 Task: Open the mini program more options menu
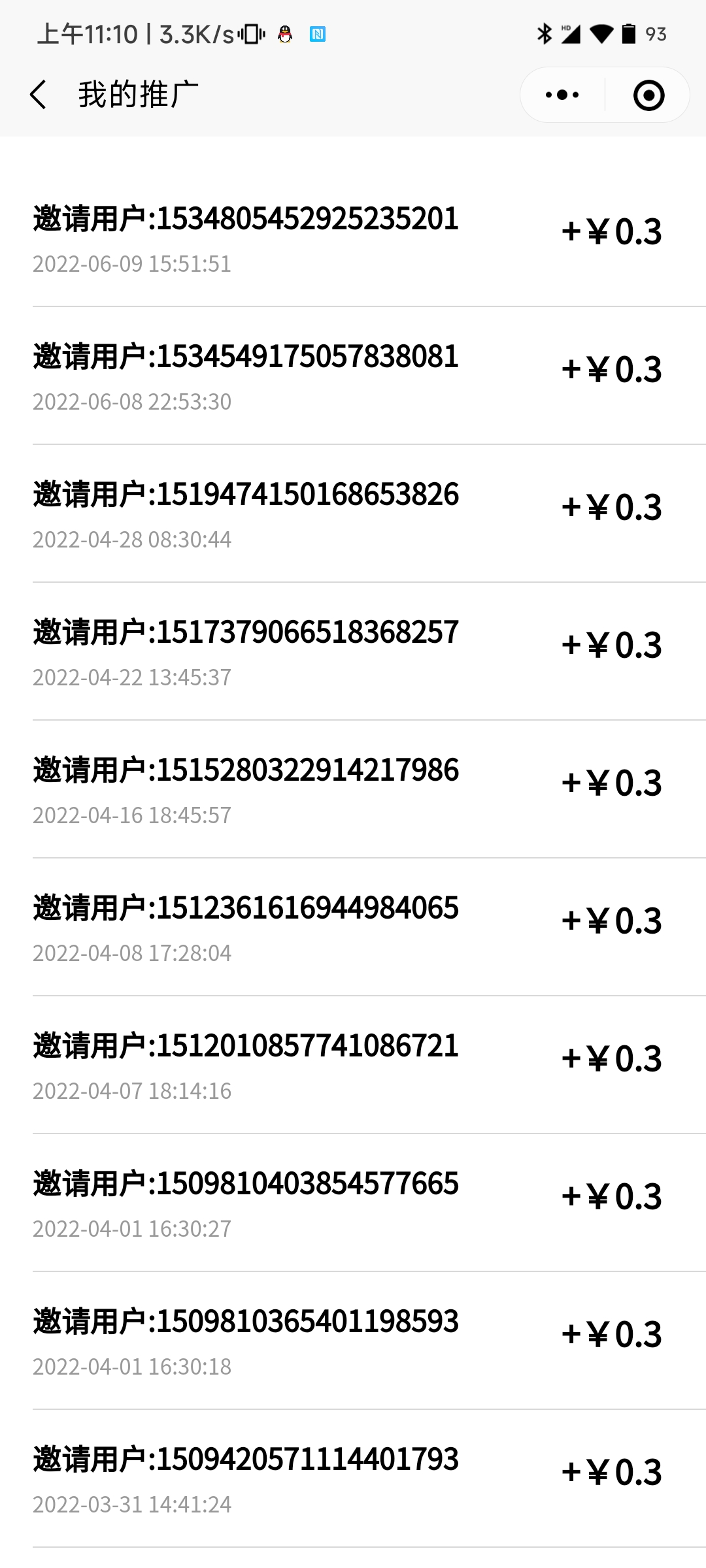tap(562, 95)
